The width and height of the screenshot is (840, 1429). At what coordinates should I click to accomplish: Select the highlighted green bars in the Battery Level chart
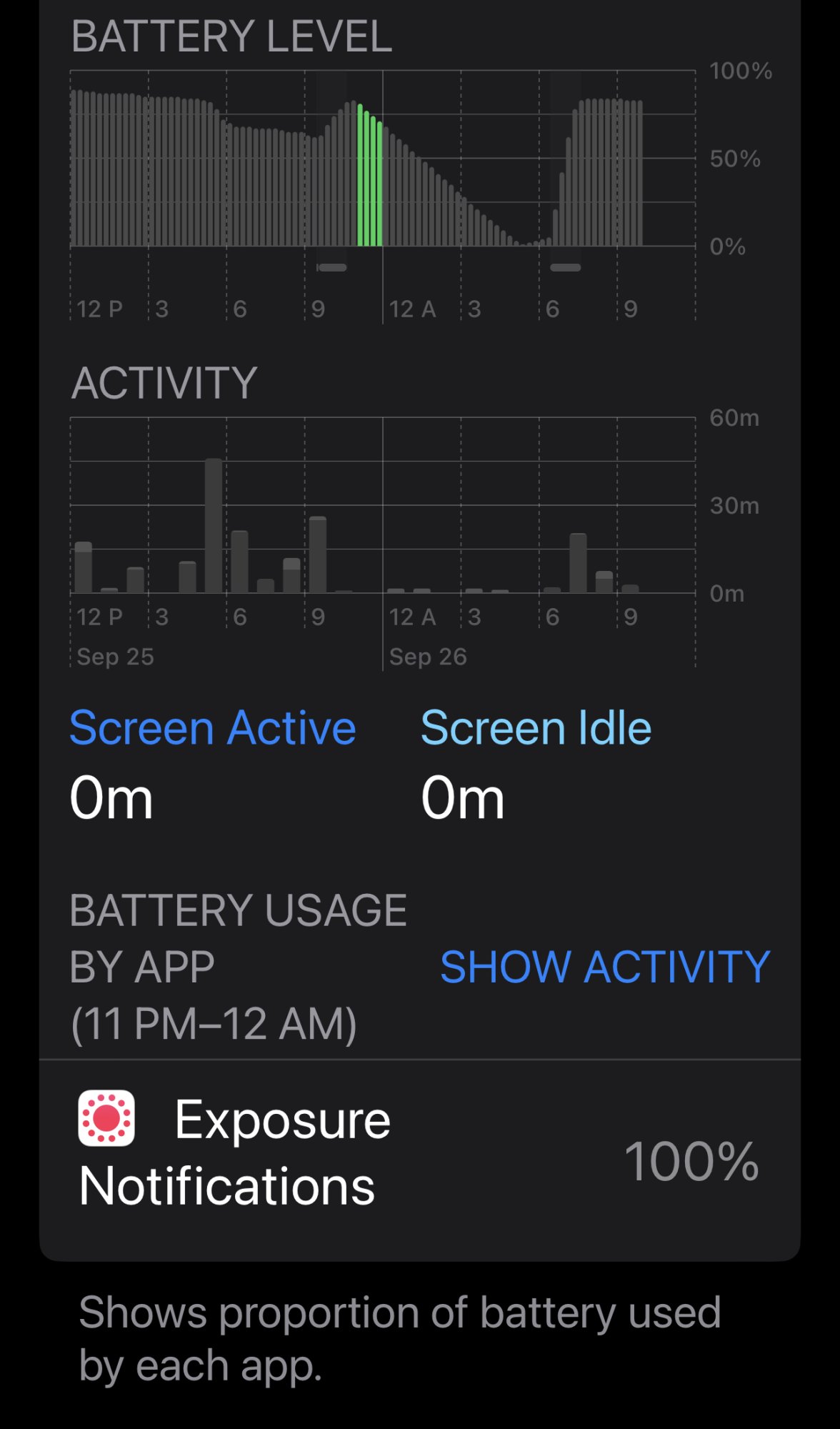[370, 179]
